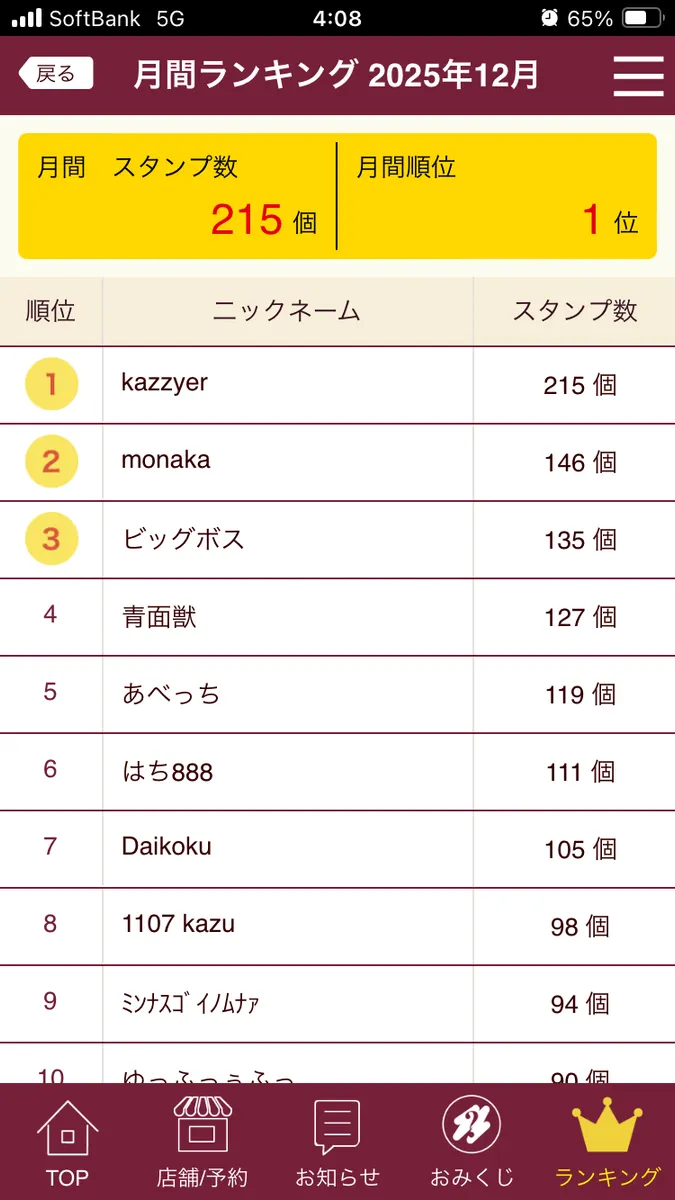Go back using the 戻る button
Viewport: 675px width, 1200px height.
56,74
